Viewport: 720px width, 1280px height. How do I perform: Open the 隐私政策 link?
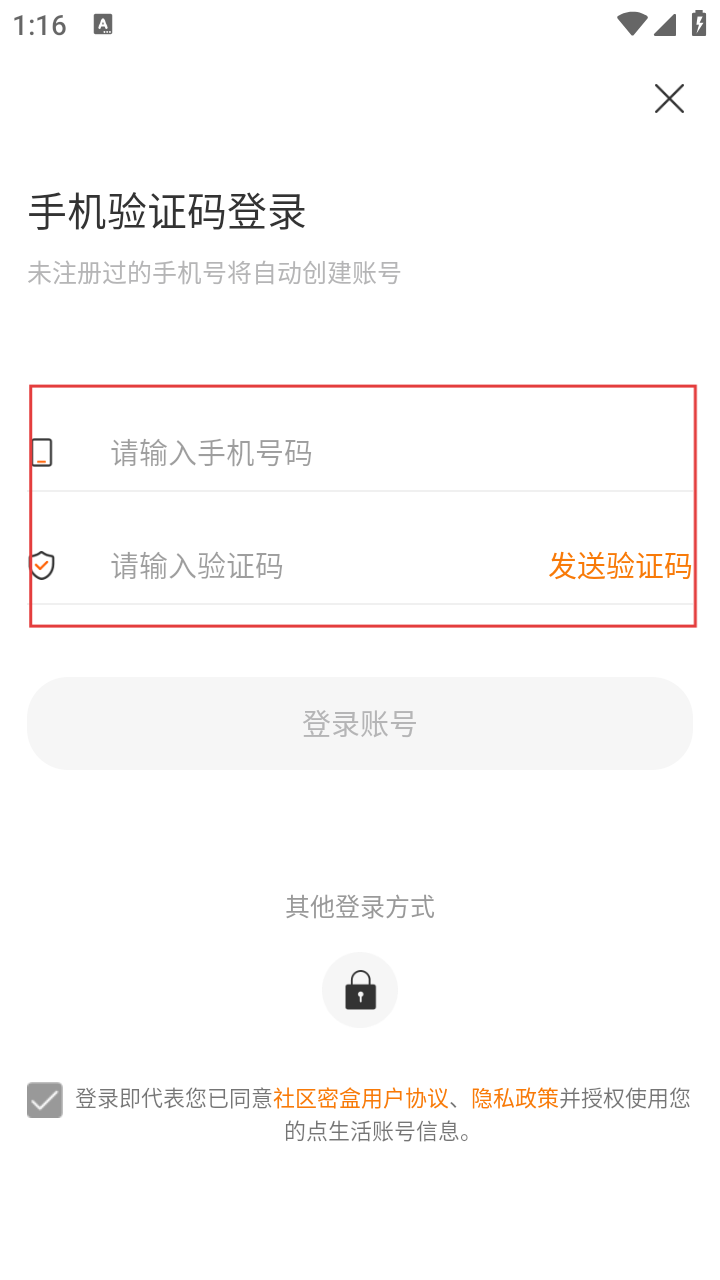click(x=515, y=1098)
